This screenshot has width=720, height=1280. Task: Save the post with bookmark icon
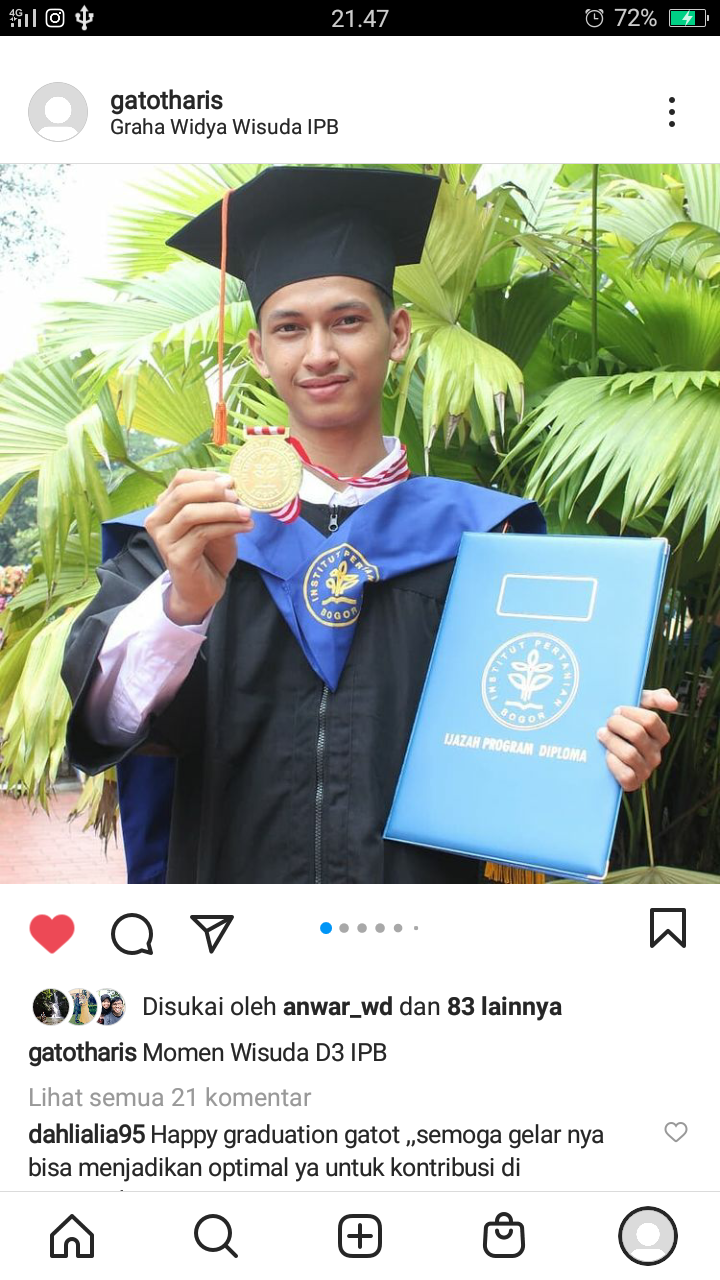coord(667,928)
